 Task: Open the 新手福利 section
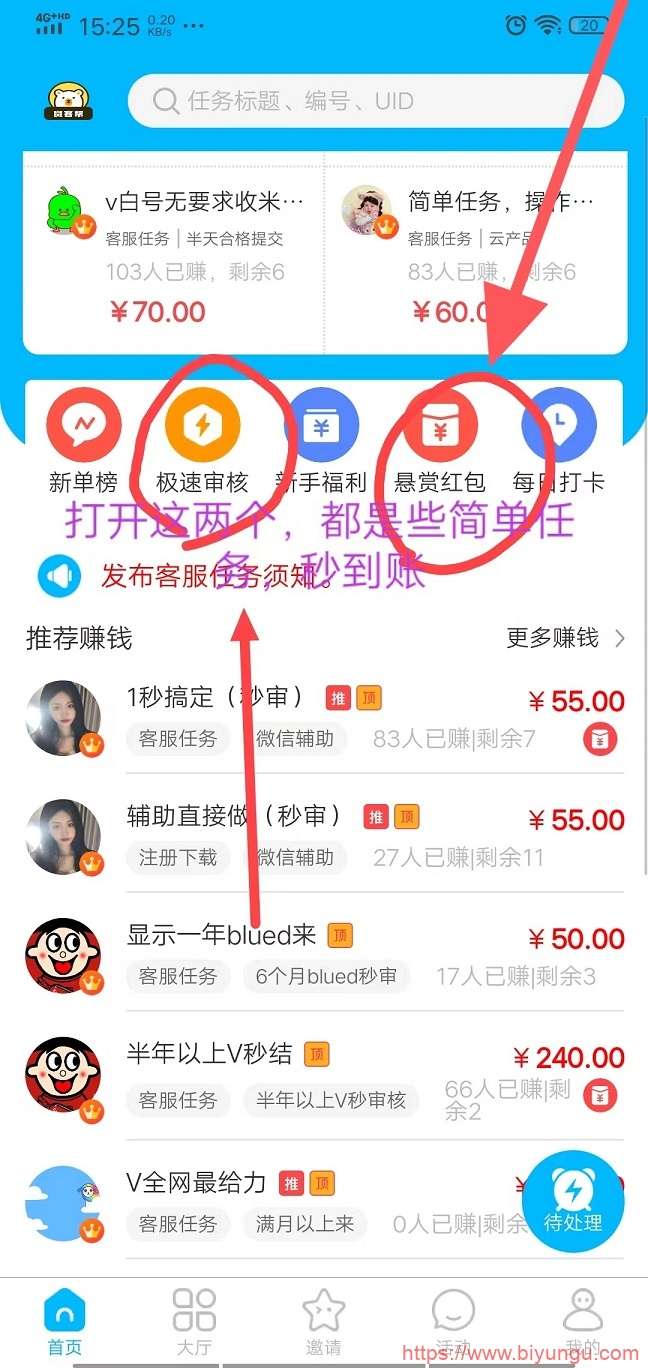321,440
